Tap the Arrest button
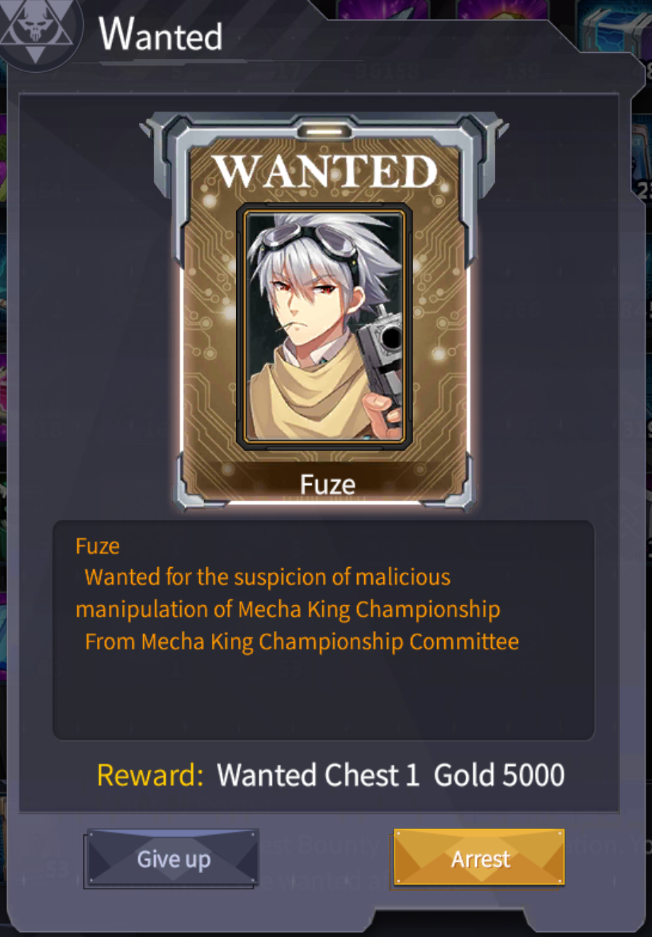The image size is (652, 937). click(x=479, y=858)
